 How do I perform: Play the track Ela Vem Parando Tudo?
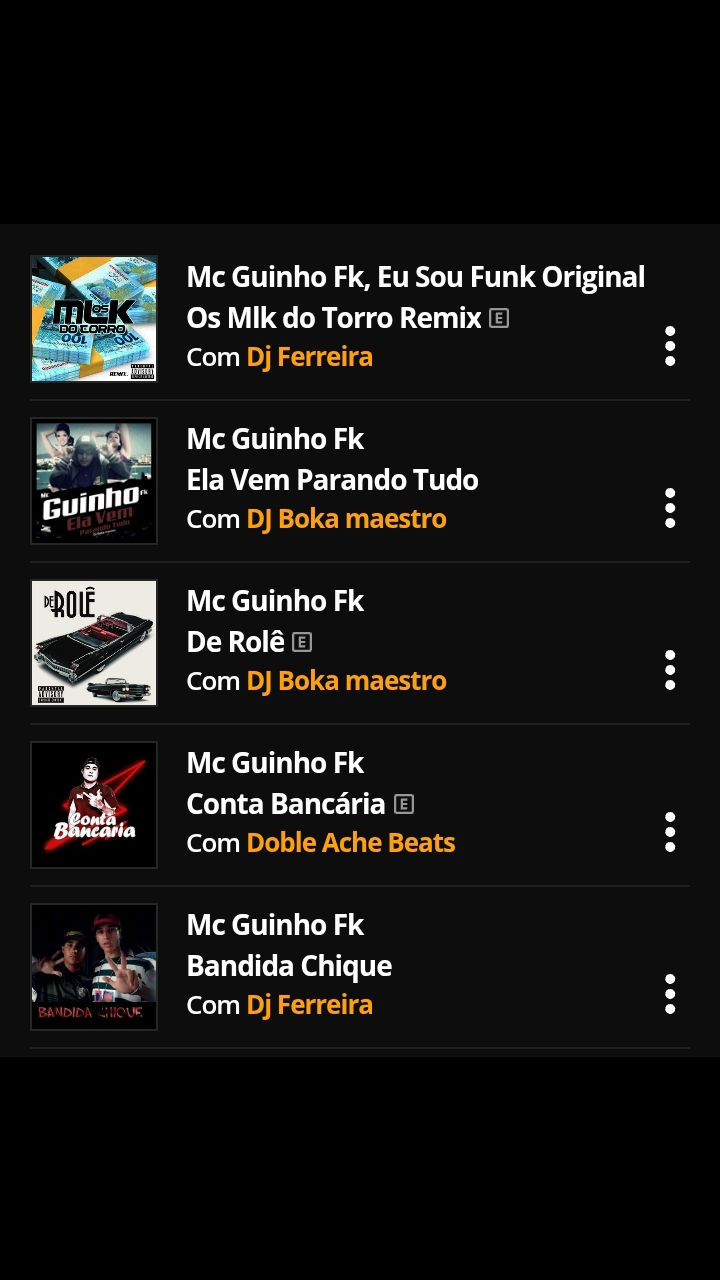(x=332, y=479)
